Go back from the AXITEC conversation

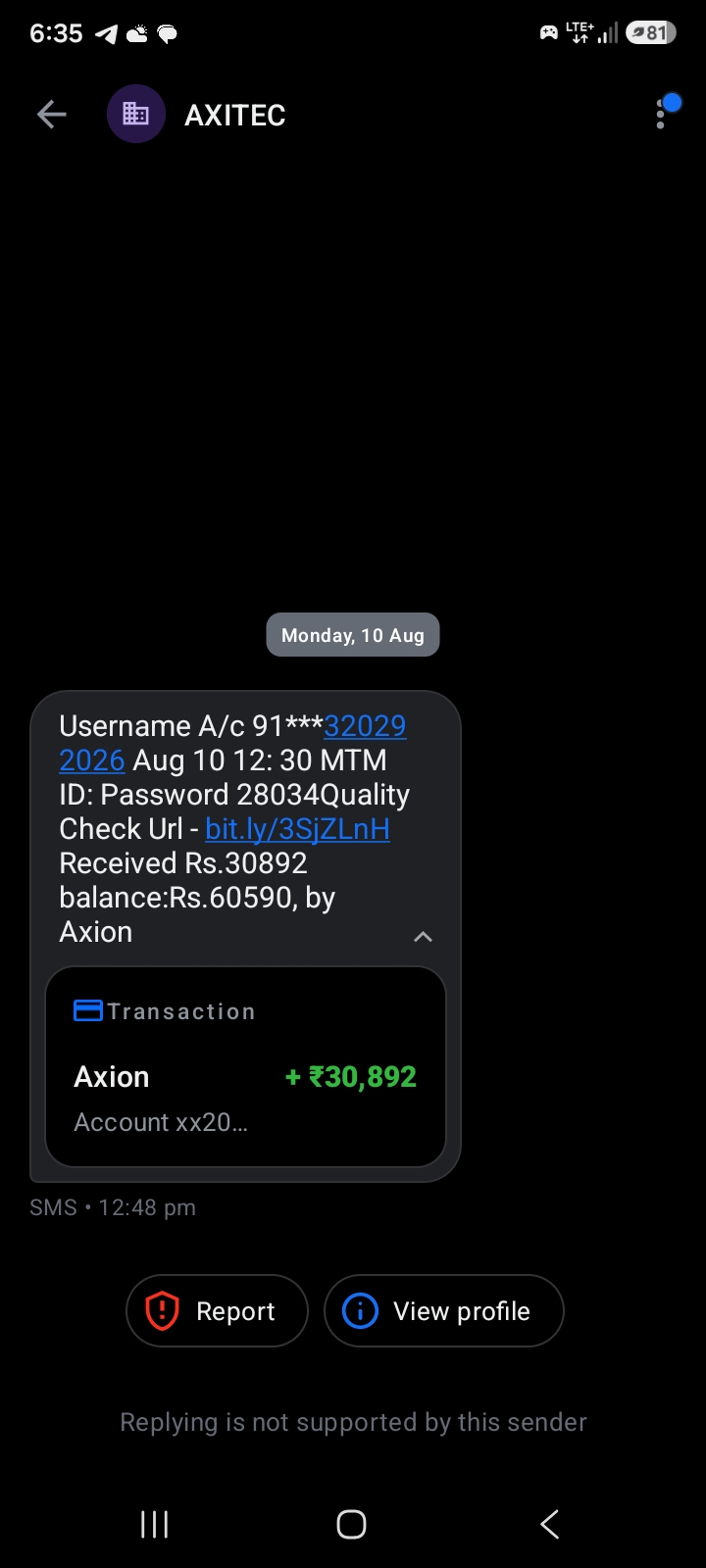coord(51,115)
